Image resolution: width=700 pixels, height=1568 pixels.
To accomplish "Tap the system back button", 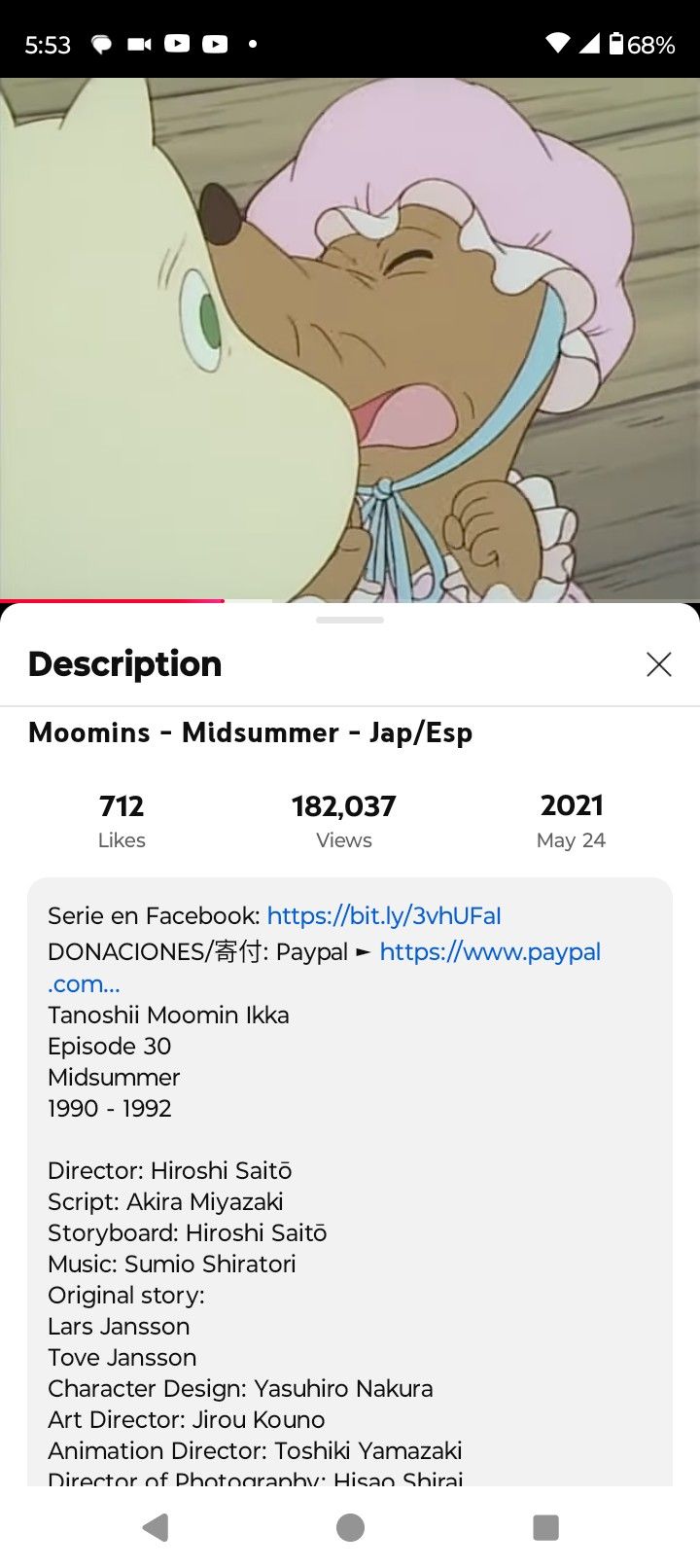I will [x=156, y=1527].
